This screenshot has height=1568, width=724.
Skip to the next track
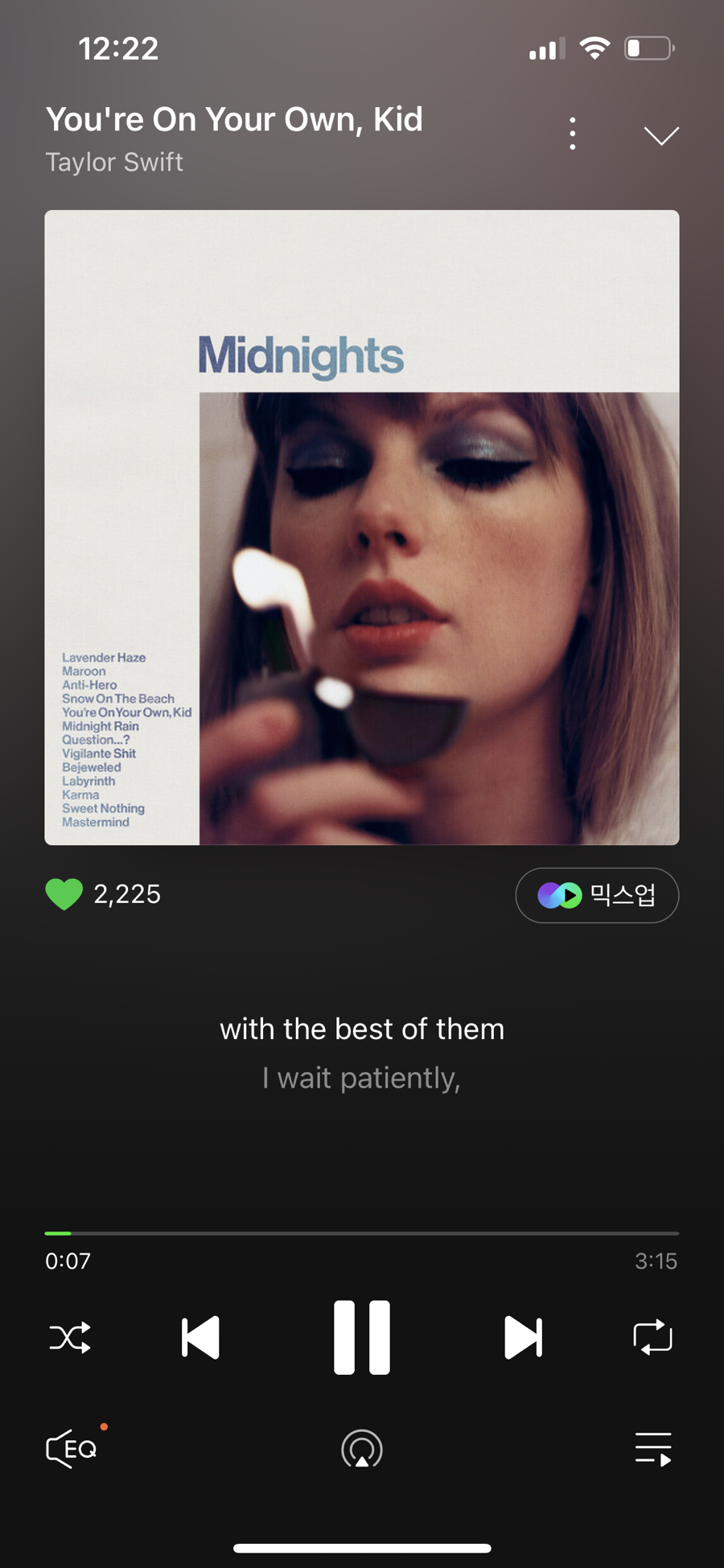pyautogui.click(x=523, y=1338)
